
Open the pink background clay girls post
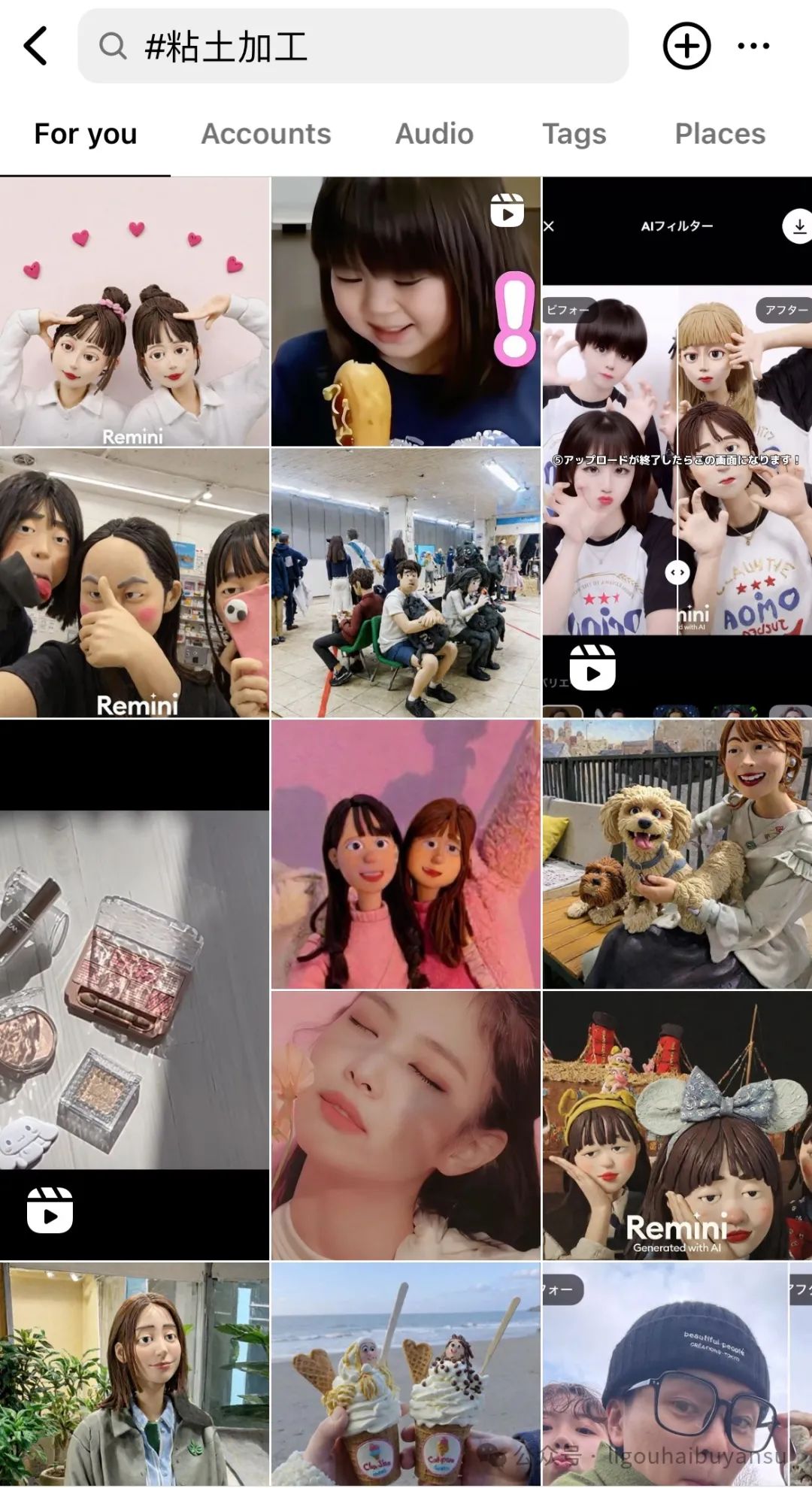tap(405, 853)
